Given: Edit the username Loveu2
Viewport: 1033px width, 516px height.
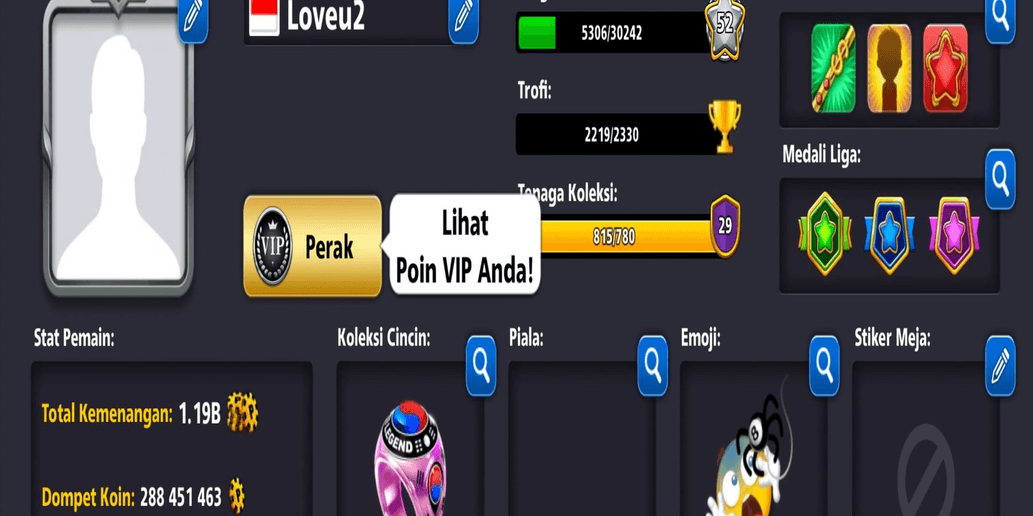Looking at the screenshot, I should 463,20.
